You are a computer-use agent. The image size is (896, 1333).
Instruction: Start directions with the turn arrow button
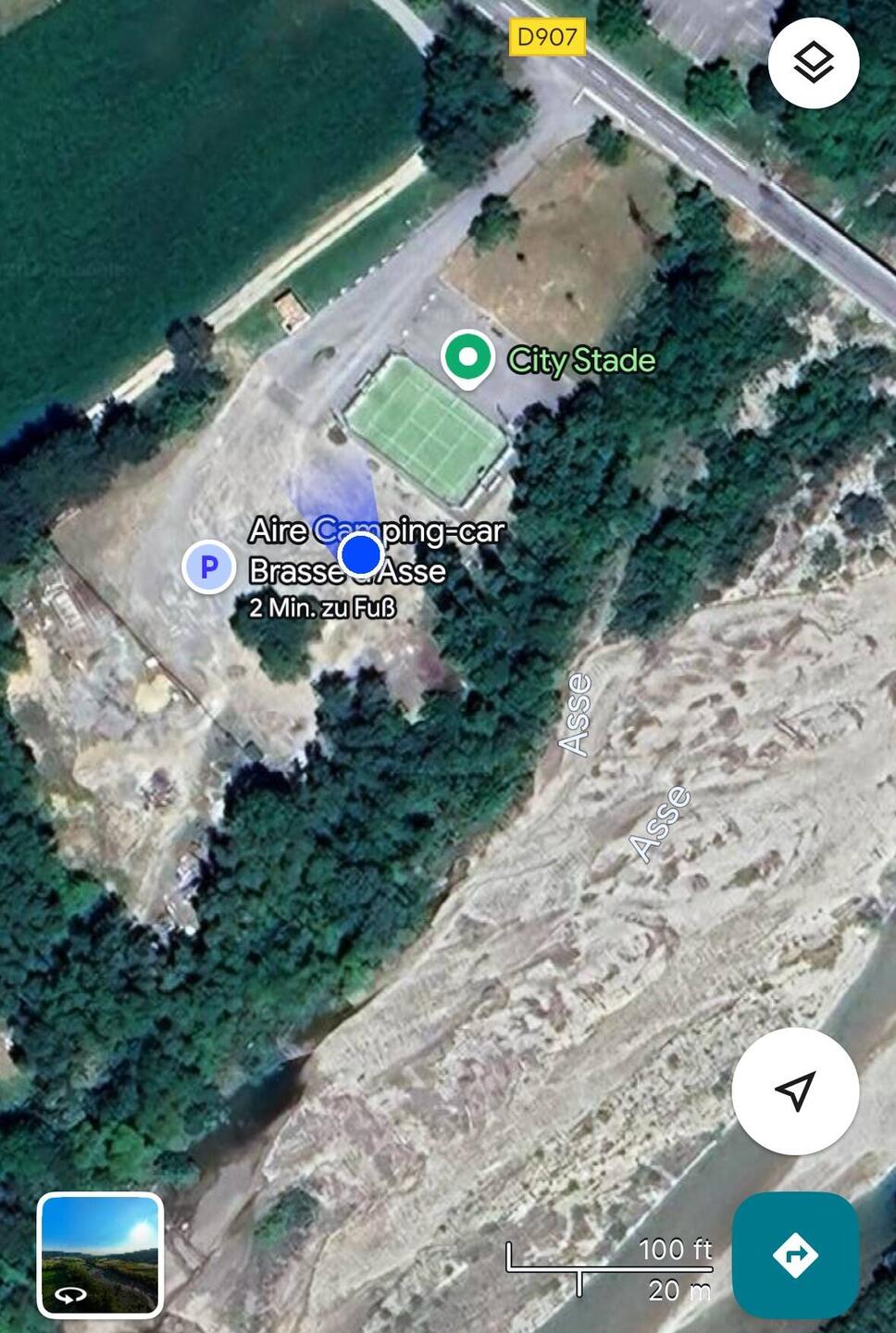795,1254
